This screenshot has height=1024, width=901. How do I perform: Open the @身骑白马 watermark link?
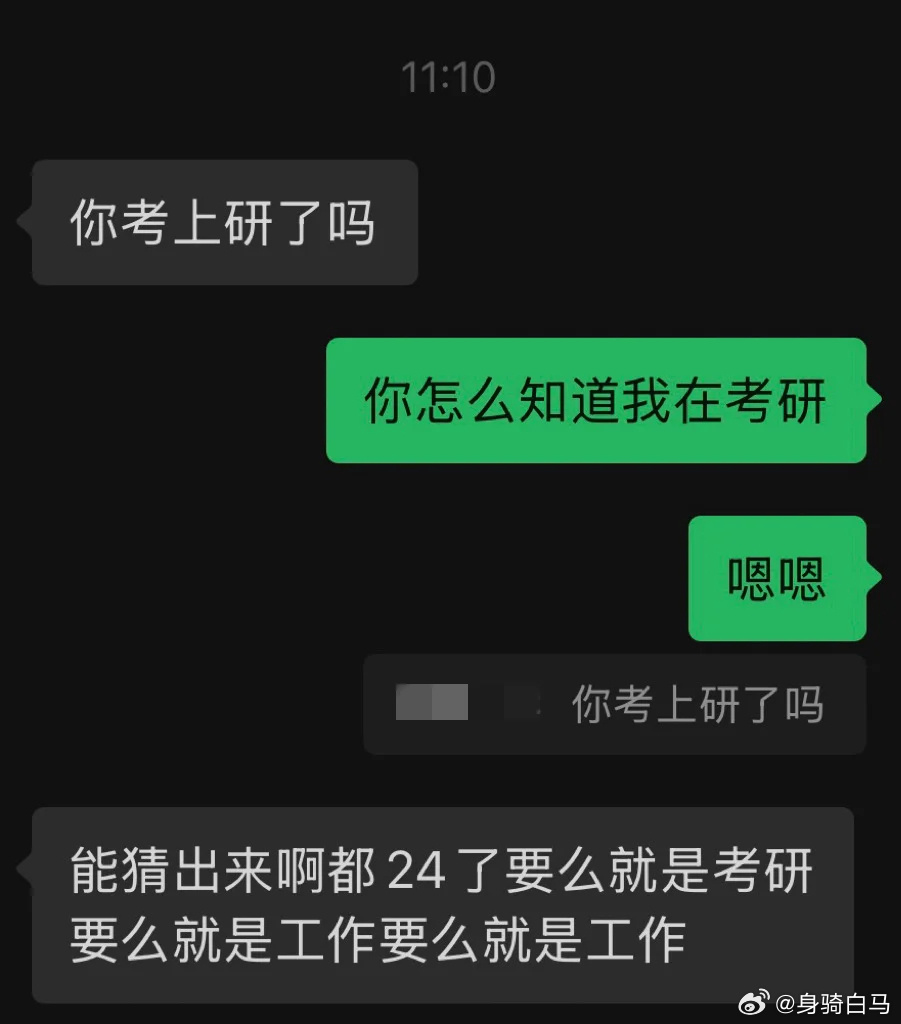click(x=830, y=1002)
